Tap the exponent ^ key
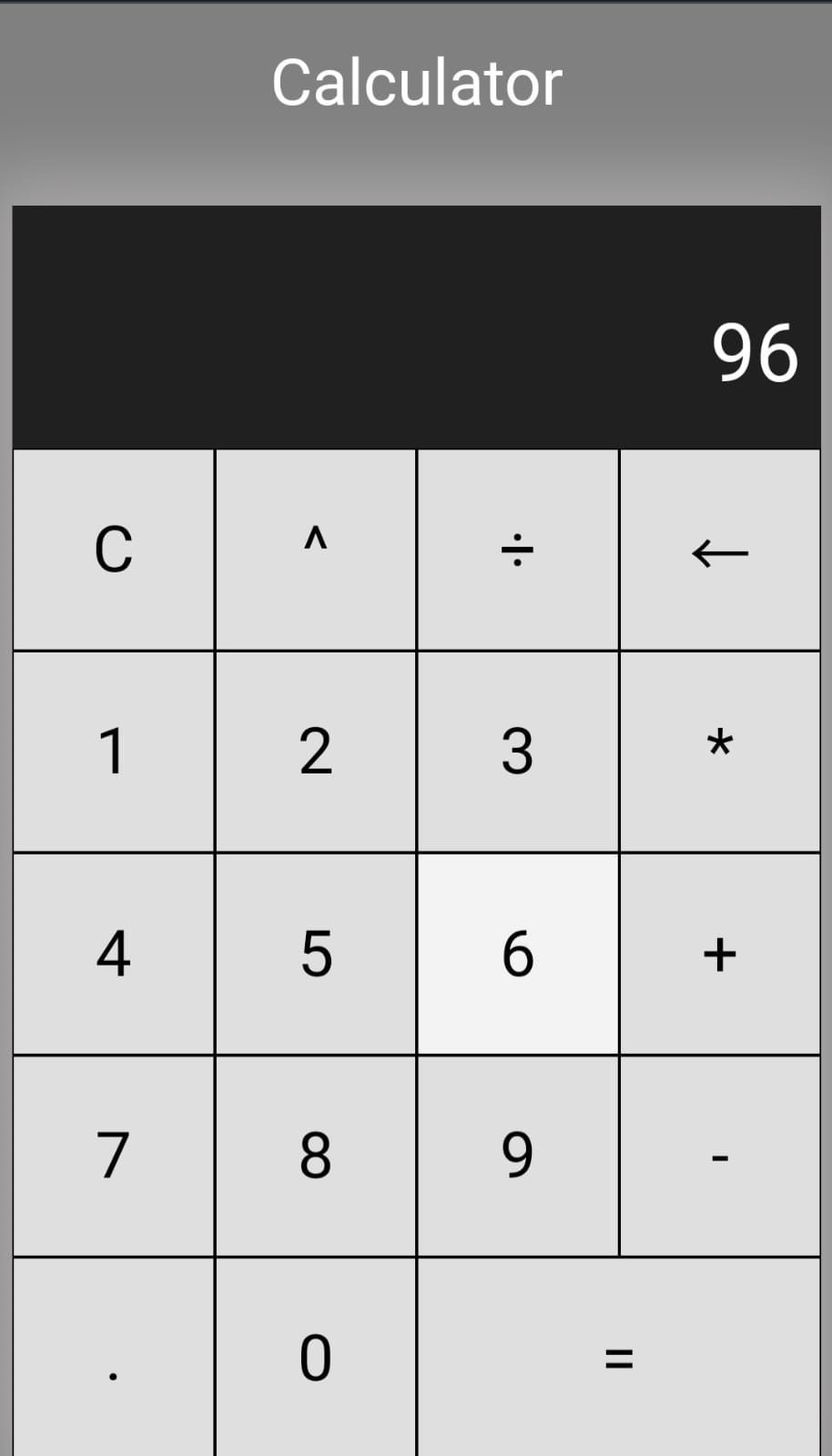This screenshot has width=832, height=1456. point(316,551)
